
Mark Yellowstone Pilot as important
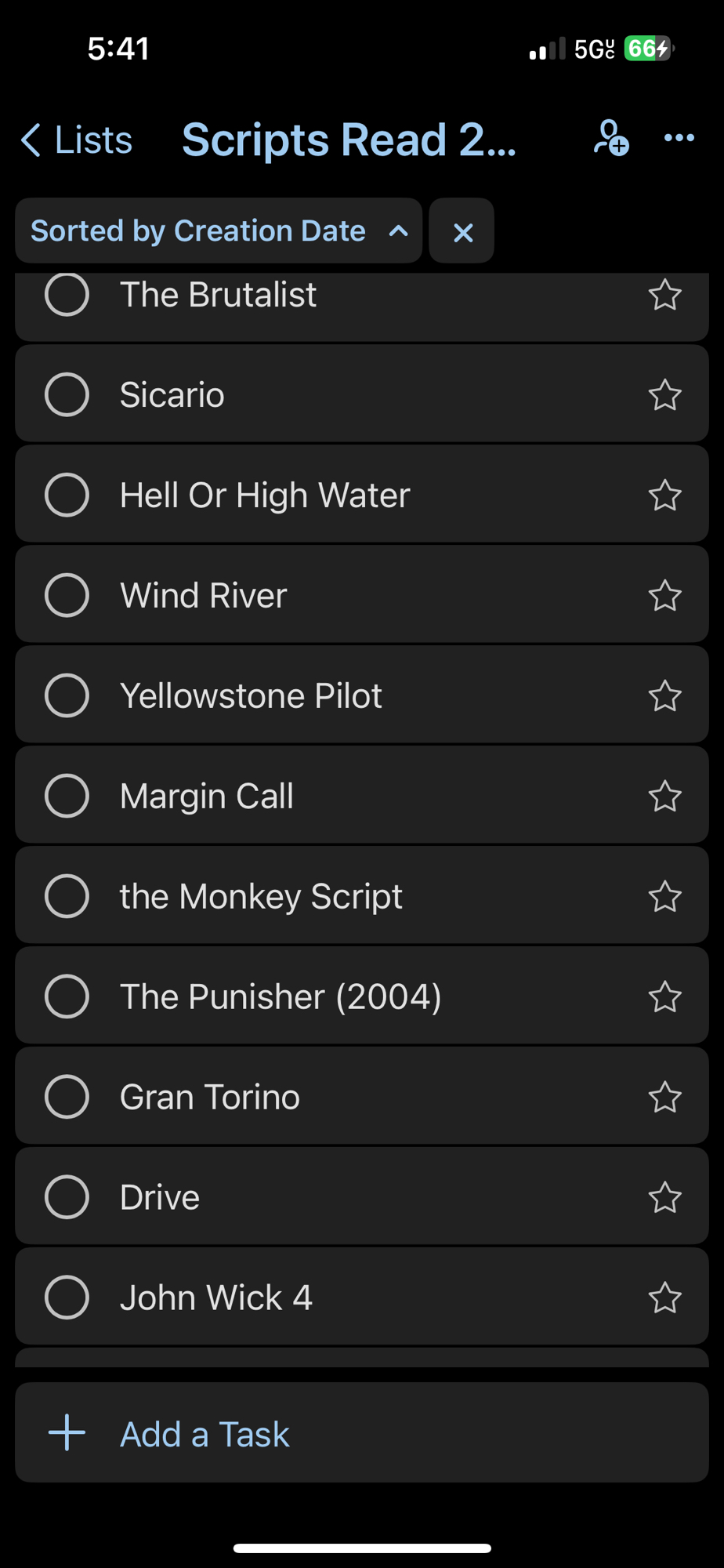coord(664,696)
